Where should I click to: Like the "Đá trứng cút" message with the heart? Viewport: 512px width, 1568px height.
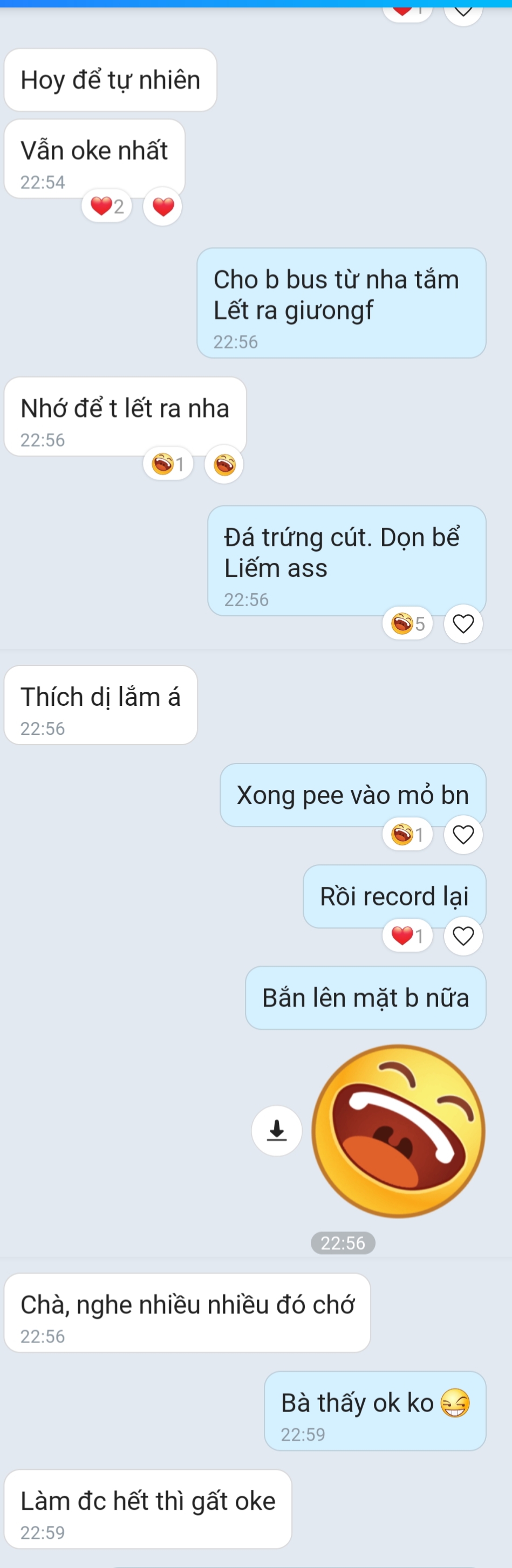[463, 624]
